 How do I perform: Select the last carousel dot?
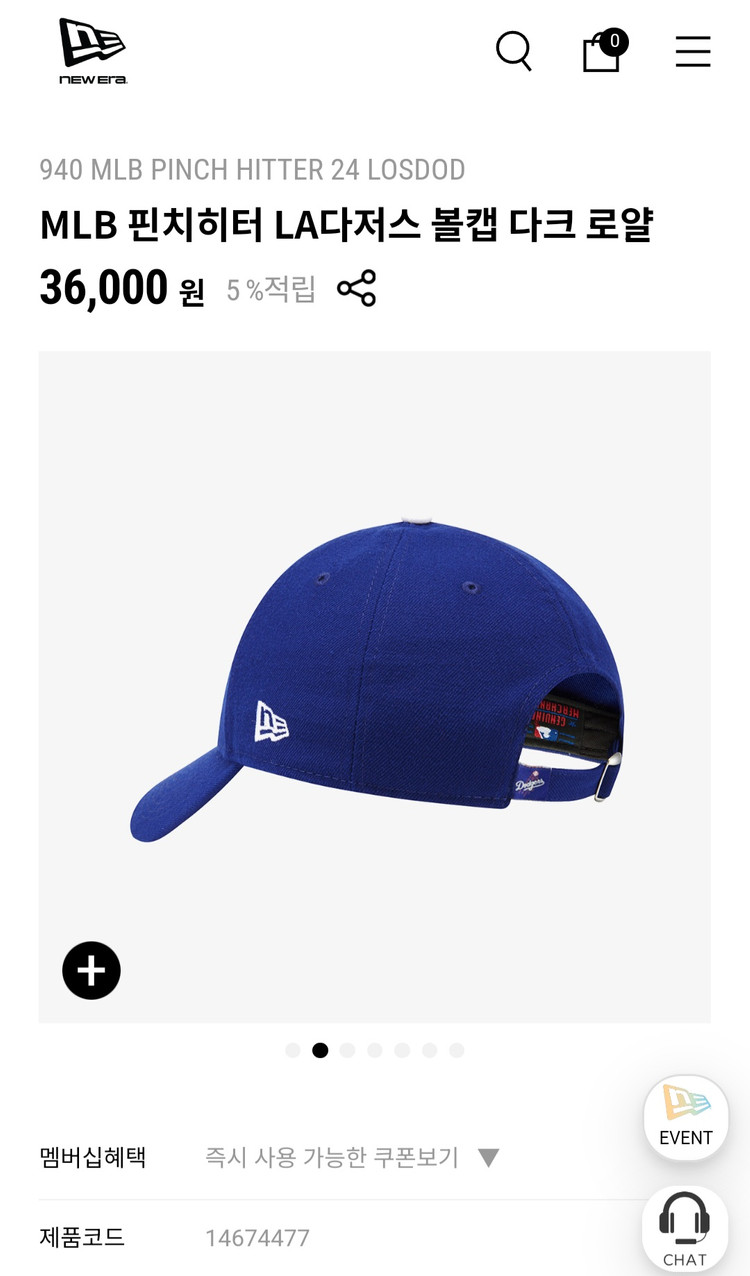tap(458, 1051)
